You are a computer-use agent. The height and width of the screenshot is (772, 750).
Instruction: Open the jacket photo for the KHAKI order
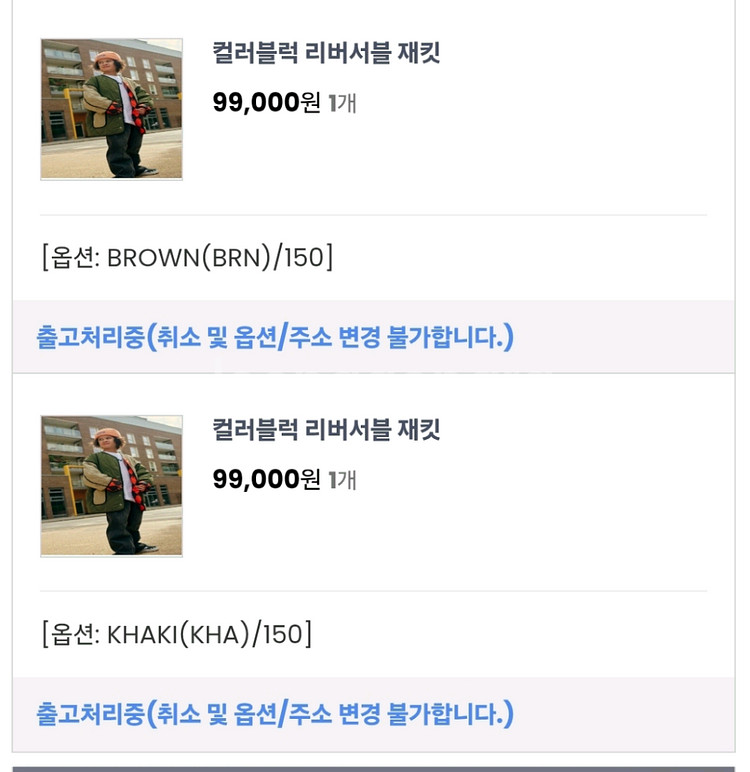pyautogui.click(x=111, y=486)
